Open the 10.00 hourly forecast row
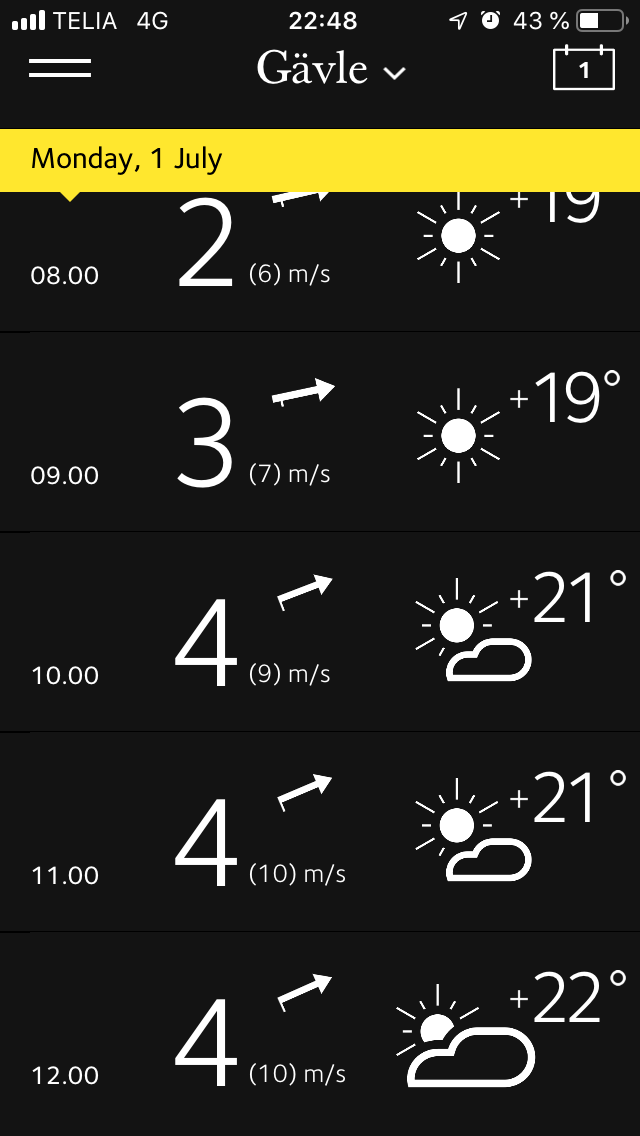This screenshot has height=1136, width=640. point(320,632)
